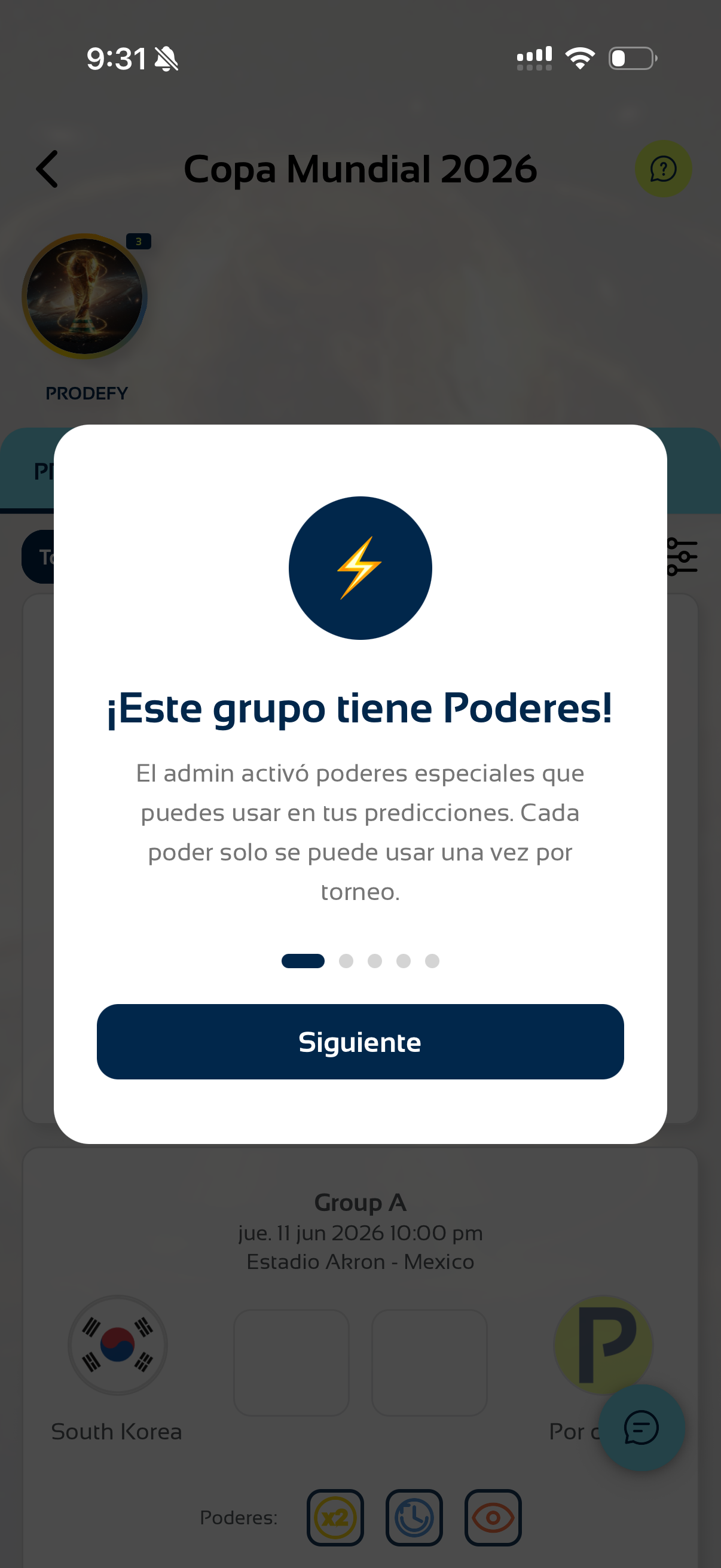Activate the x2 power
This screenshot has width=721, height=1568.
point(335,1517)
